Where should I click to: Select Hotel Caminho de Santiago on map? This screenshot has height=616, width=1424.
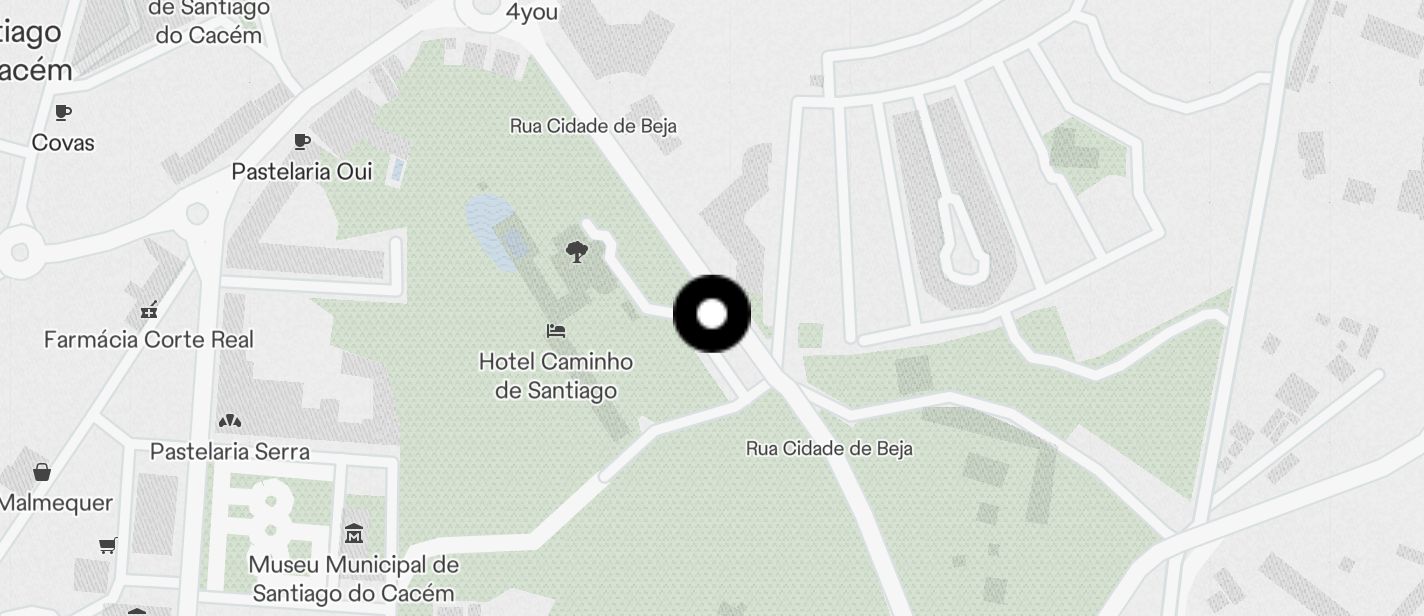click(556, 331)
